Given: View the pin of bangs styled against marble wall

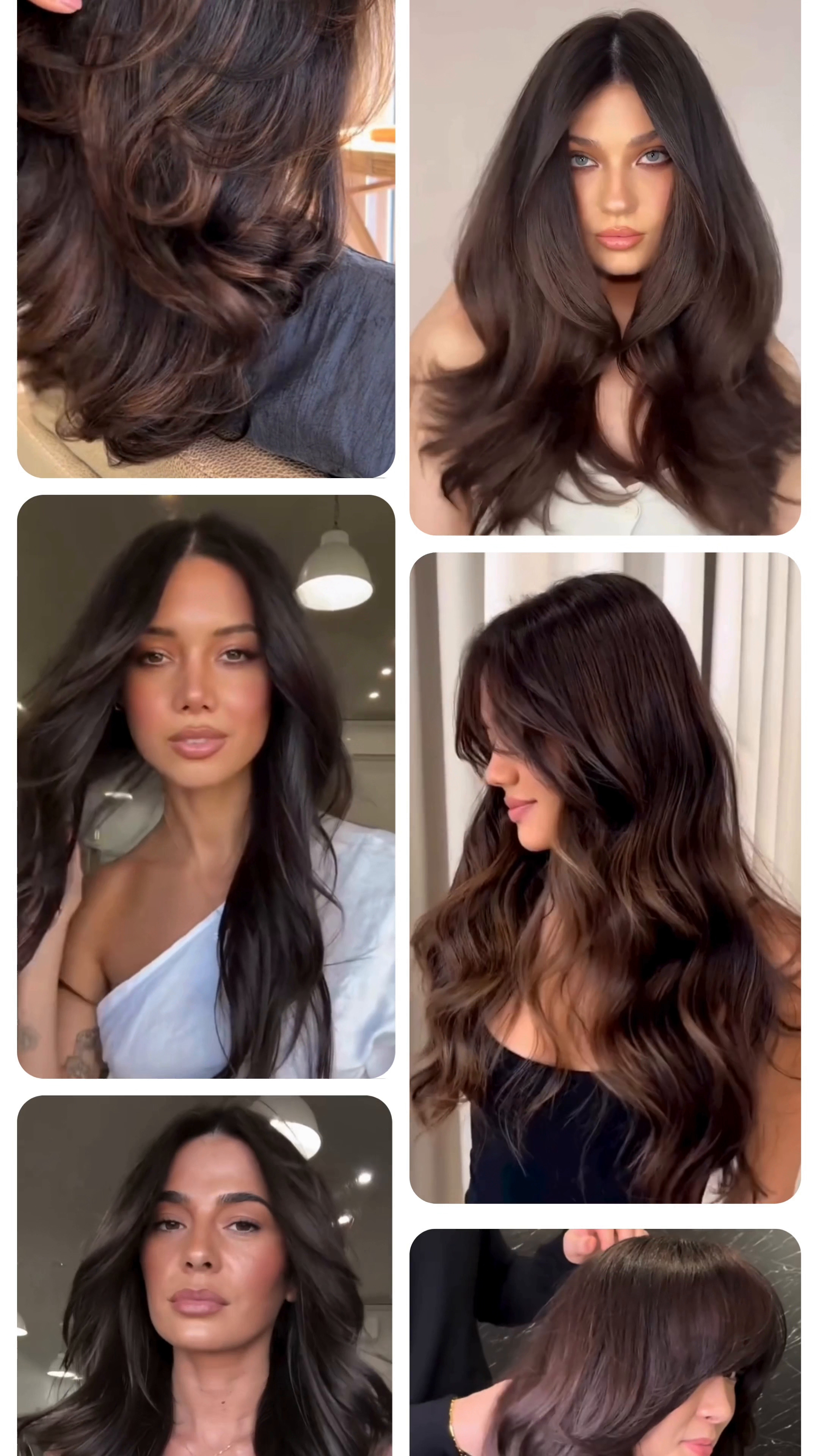Looking at the screenshot, I should 605,1342.
